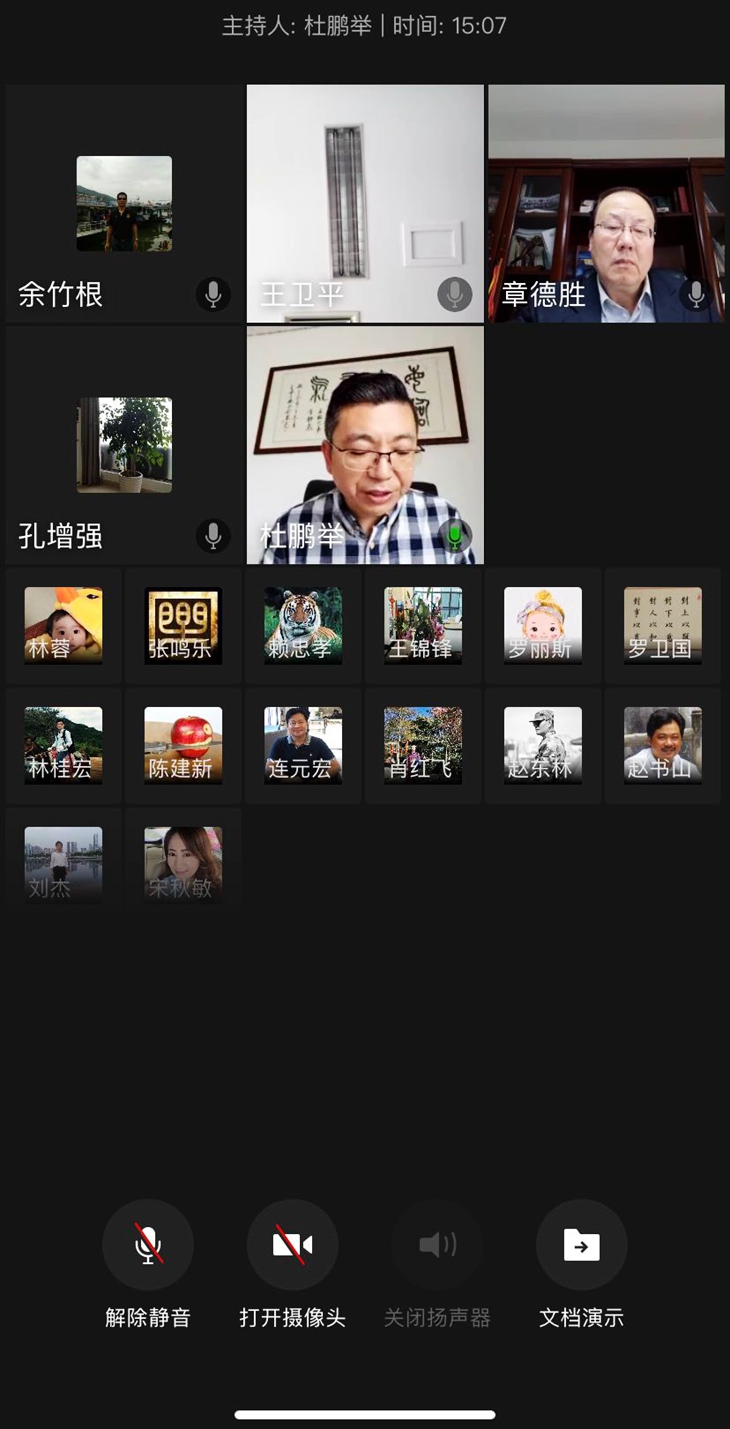Screen dimensions: 730x1429
Task: Open 赖忠孝's tiger avatar tile
Action: coord(303,625)
